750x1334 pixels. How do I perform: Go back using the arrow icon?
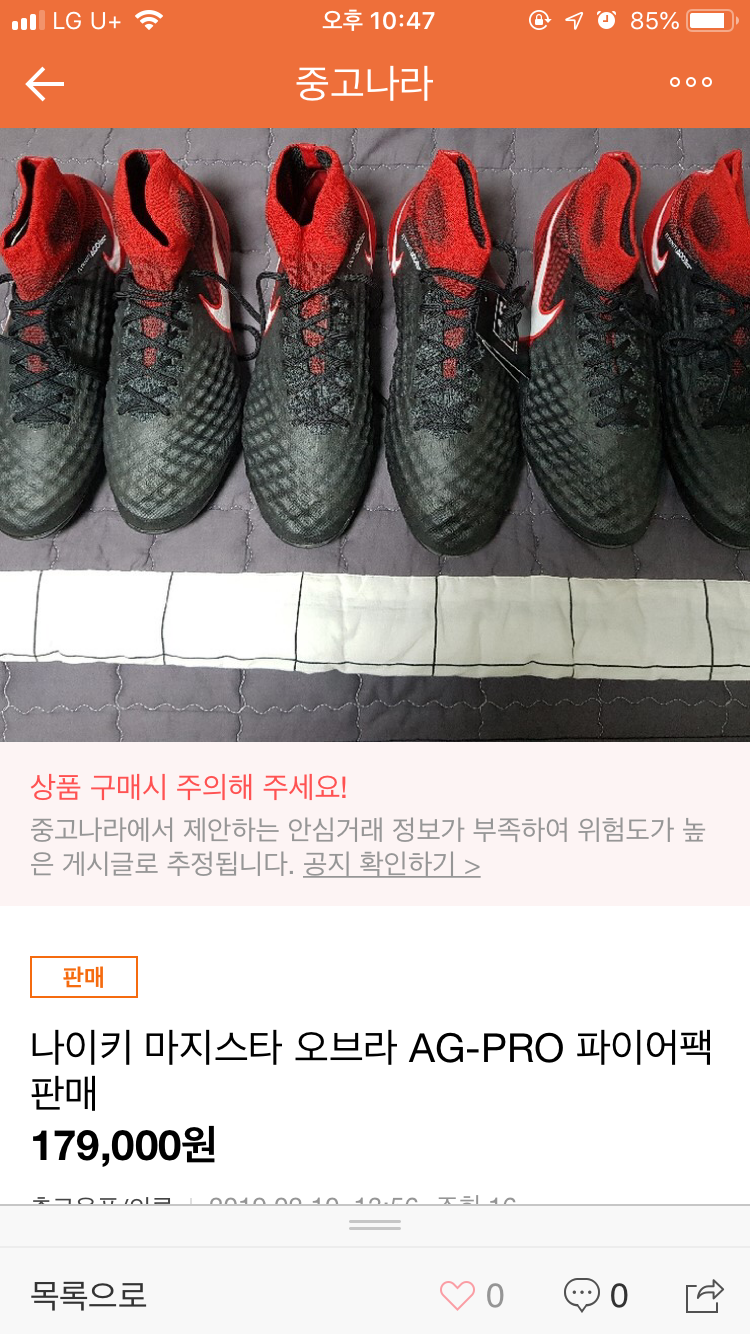click(45, 84)
